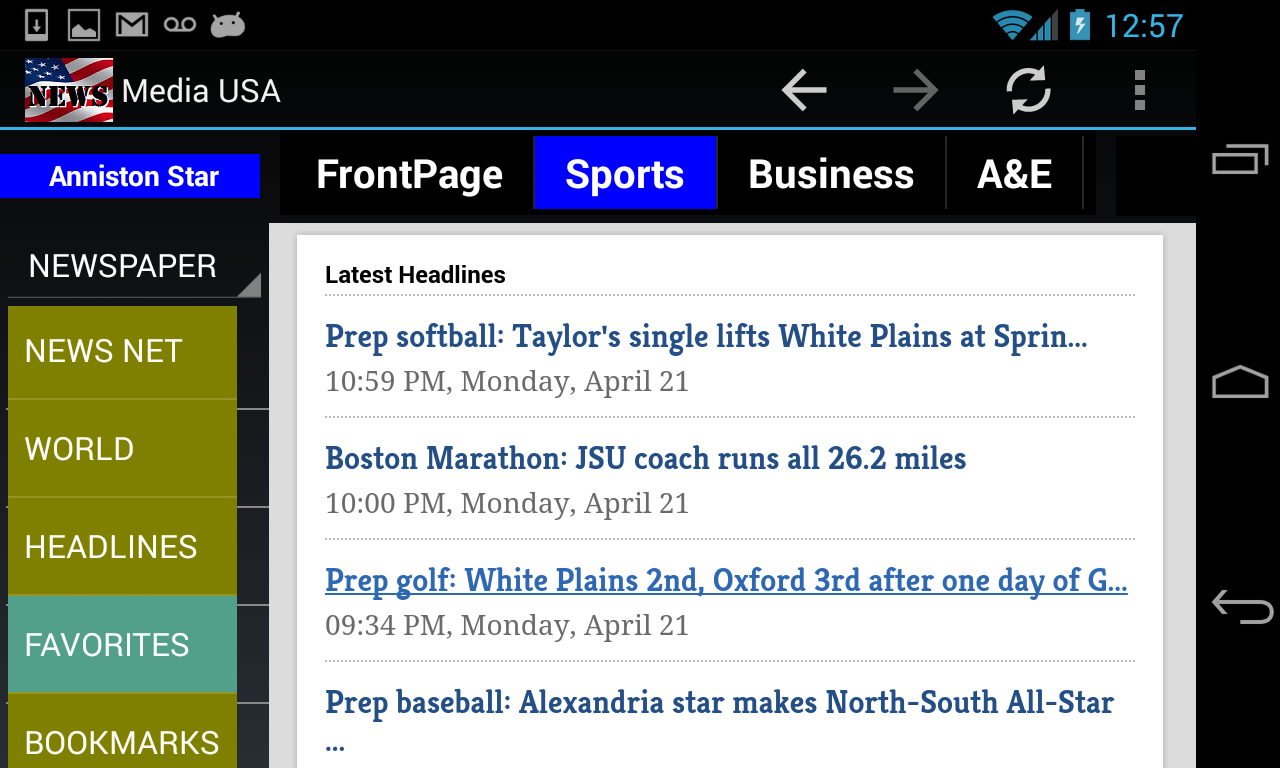Refresh the current page

pyautogui.click(x=1028, y=91)
